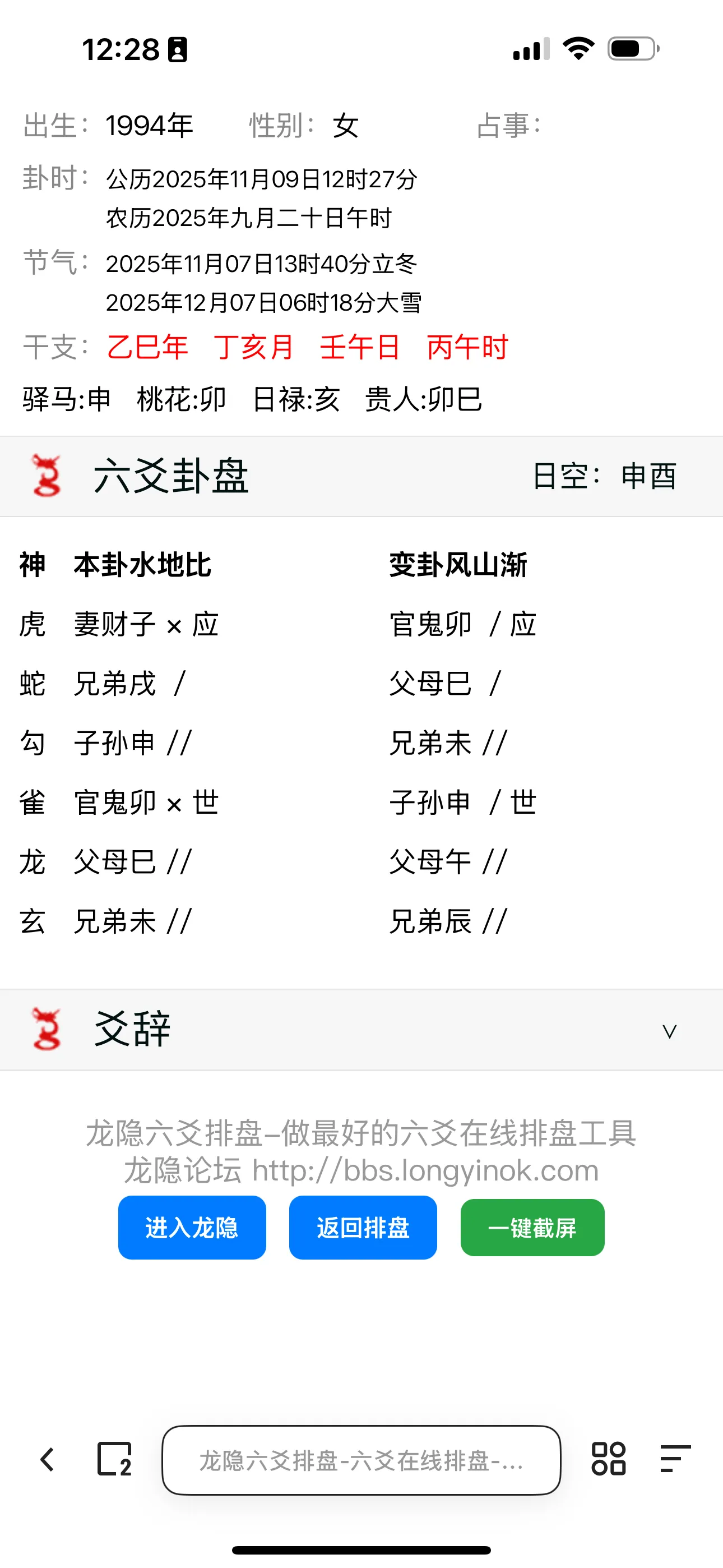Tap 返回排盘 to go back
723x1568 pixels.
pyautogui.click(x=363, y=1228)
